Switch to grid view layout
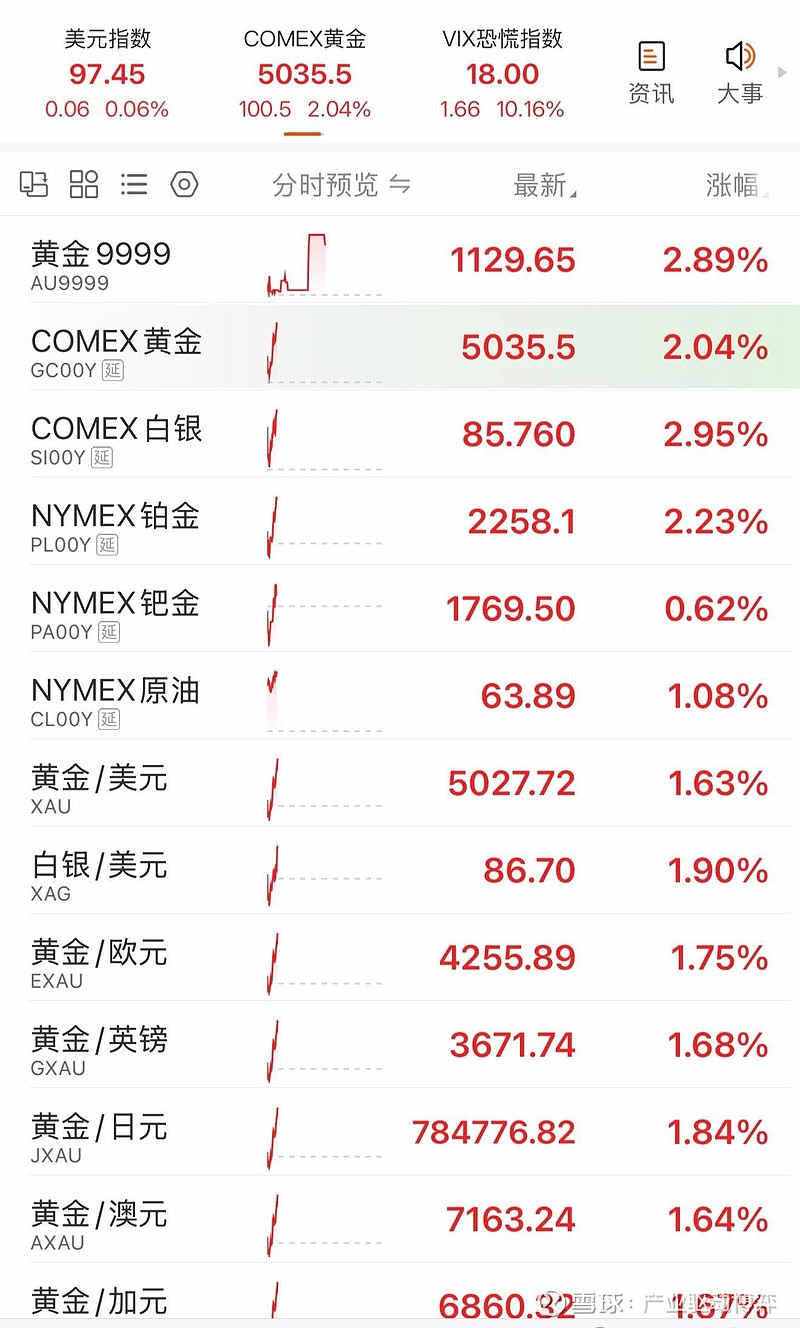This screenshot has height=1328, width=800. pos(84,184)
